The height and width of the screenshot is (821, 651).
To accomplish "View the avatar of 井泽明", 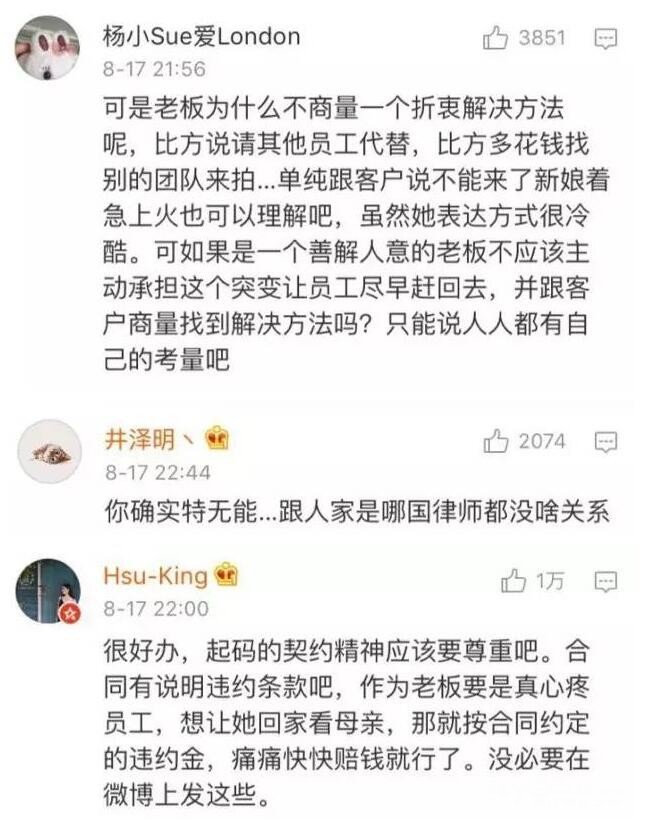I will pyautogui.click(x=47, y=451).
